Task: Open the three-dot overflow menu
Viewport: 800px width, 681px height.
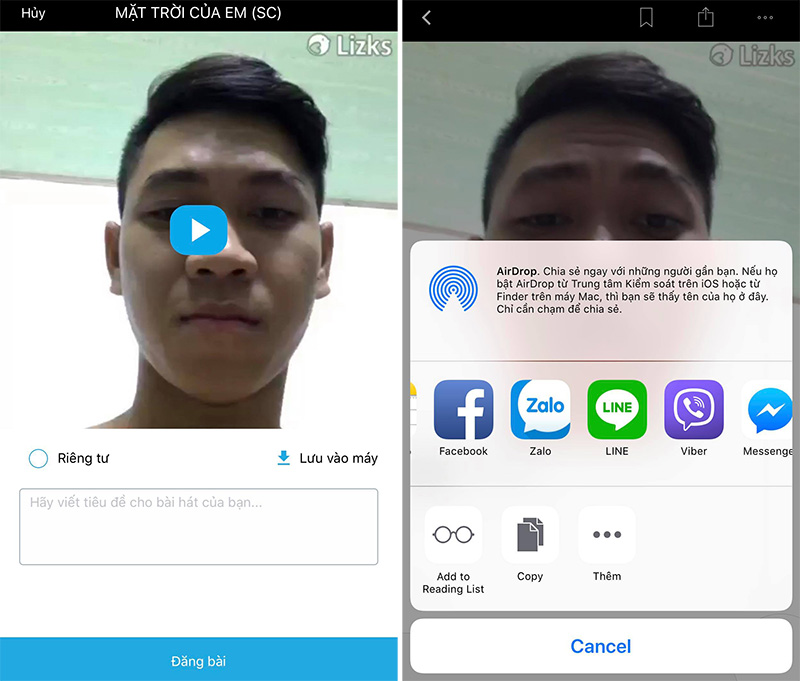Action: (x=765, y=17)
